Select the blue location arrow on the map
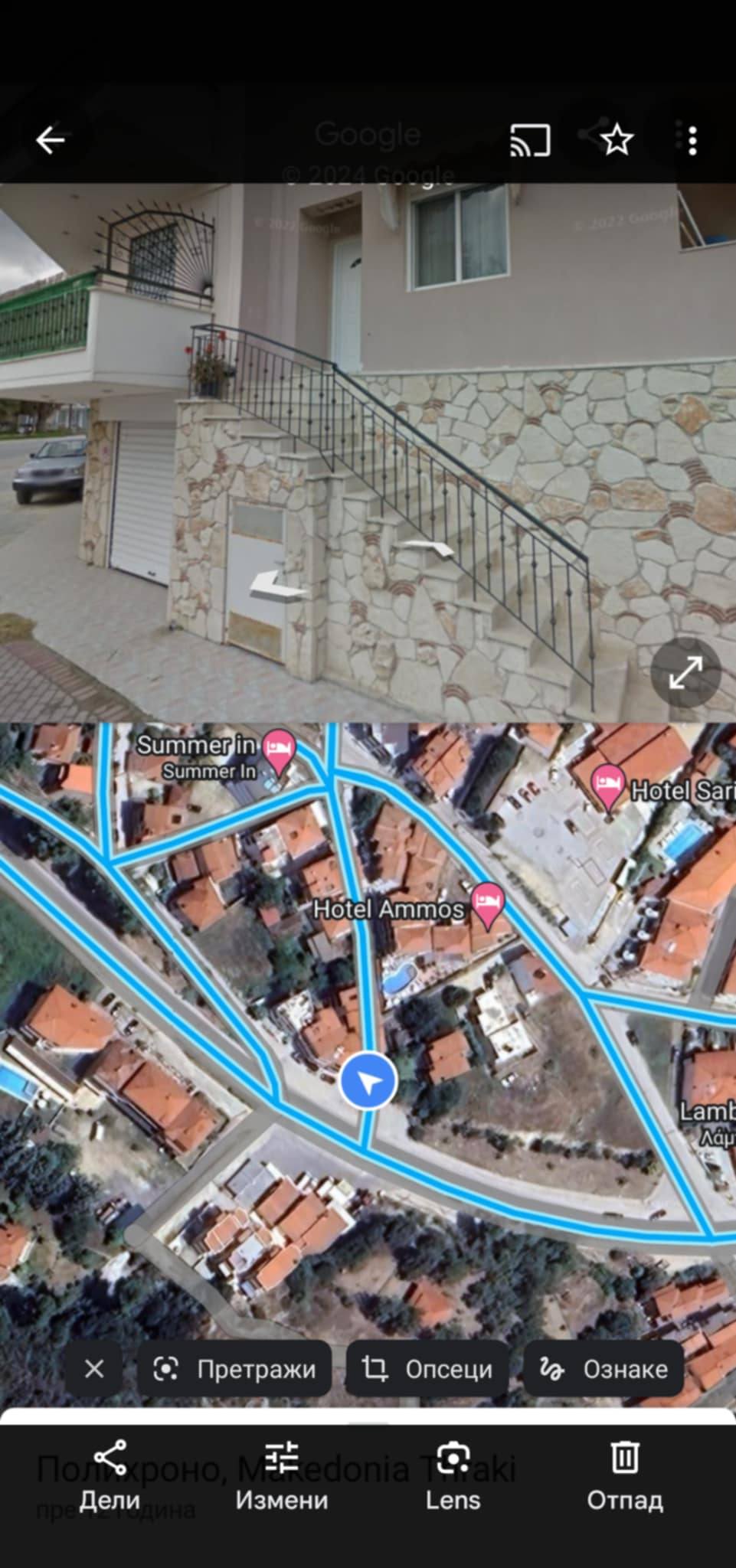Screen dimensions: 736x1568 click(x=371, y=1080)
